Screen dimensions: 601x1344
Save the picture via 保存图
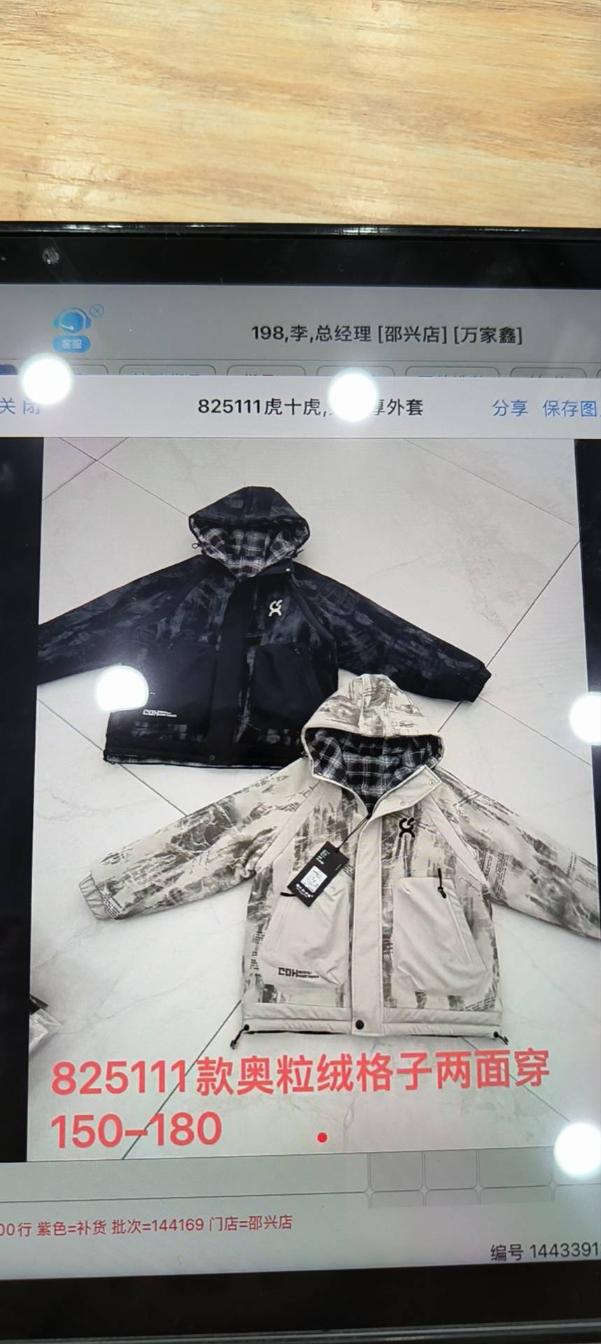[569, 408]
